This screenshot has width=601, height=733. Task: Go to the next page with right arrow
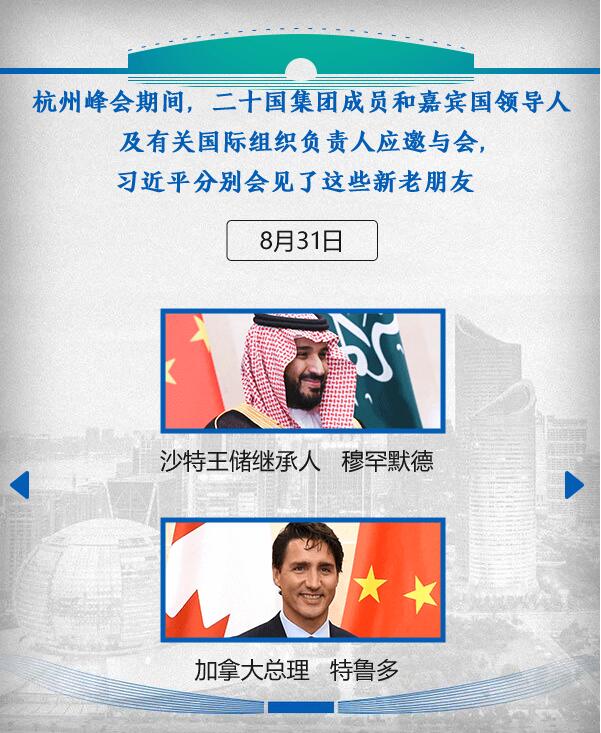(574, 485)
